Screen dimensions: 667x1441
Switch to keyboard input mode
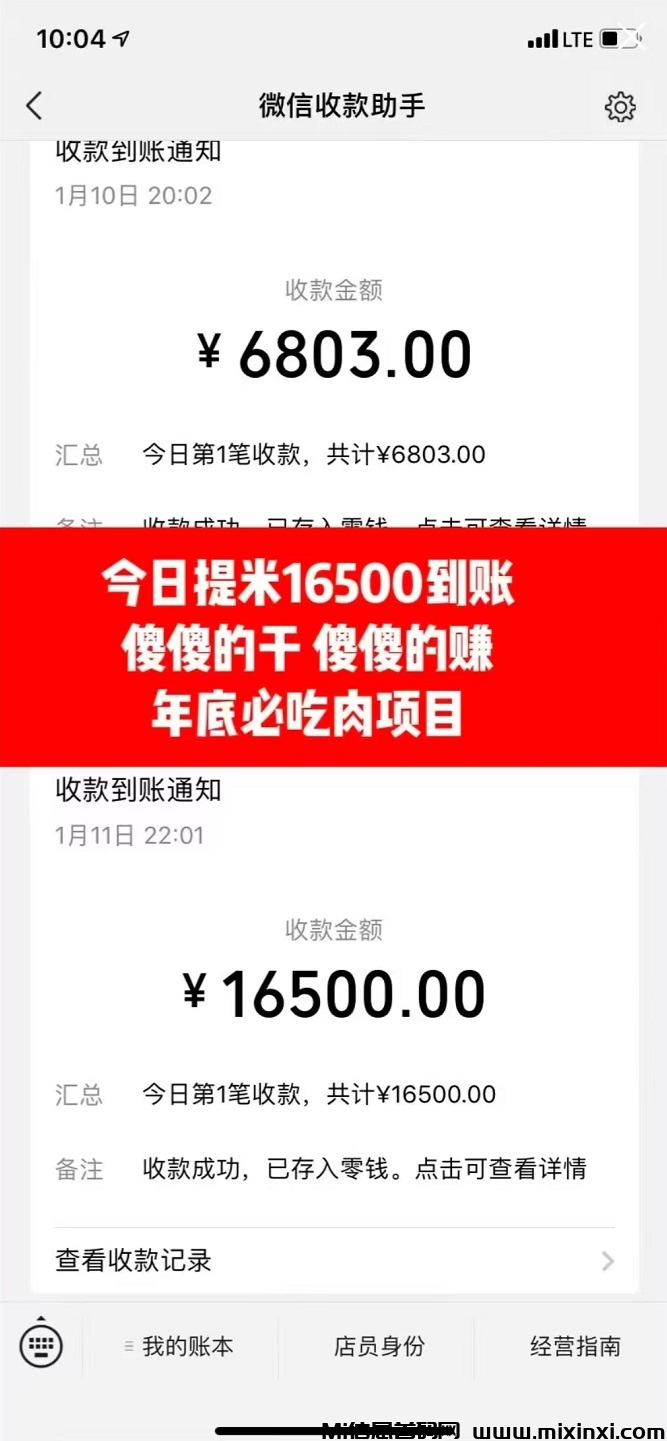click(x=41, y=1346)
